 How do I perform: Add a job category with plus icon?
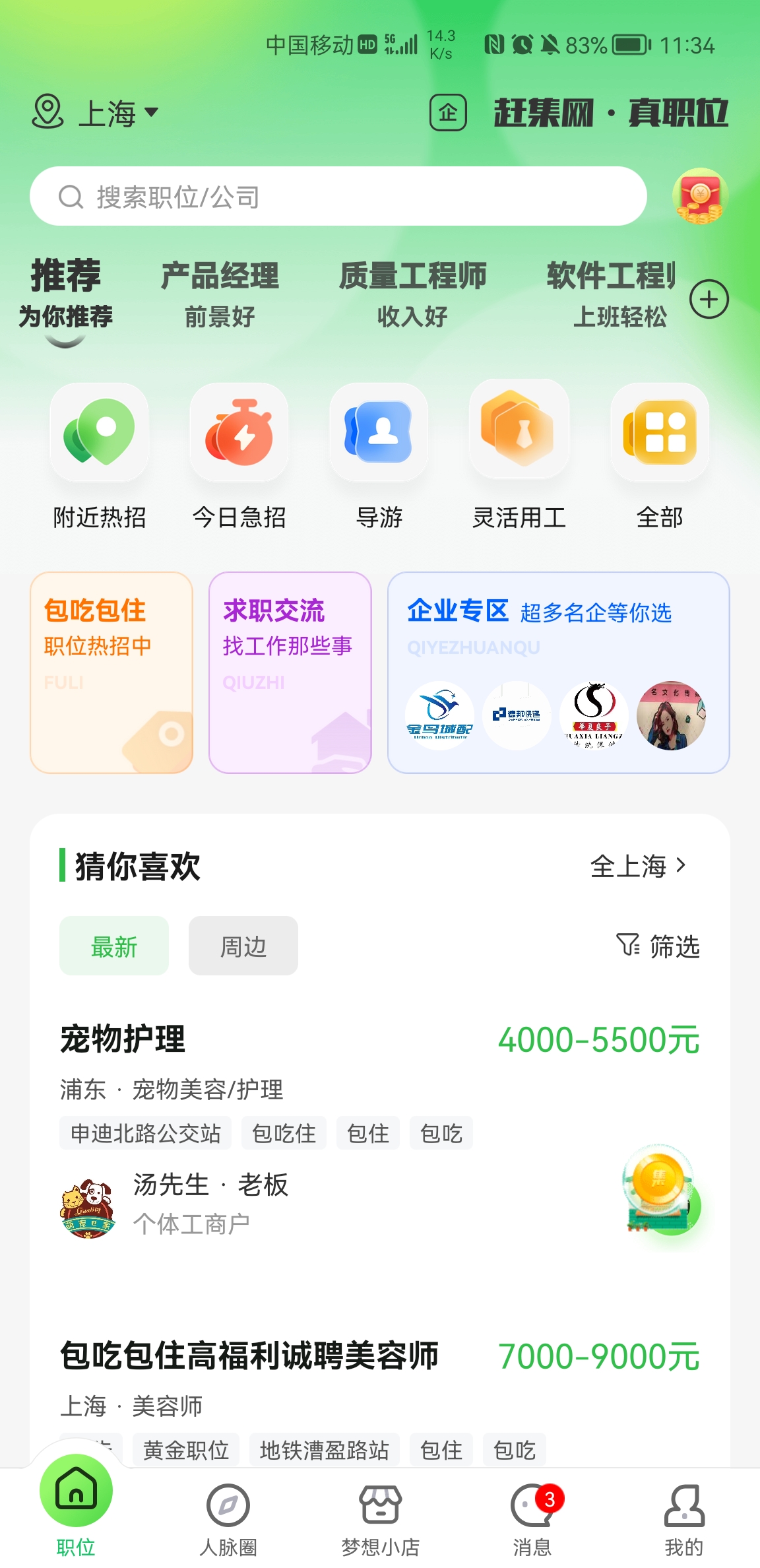[x=709, y=299]
